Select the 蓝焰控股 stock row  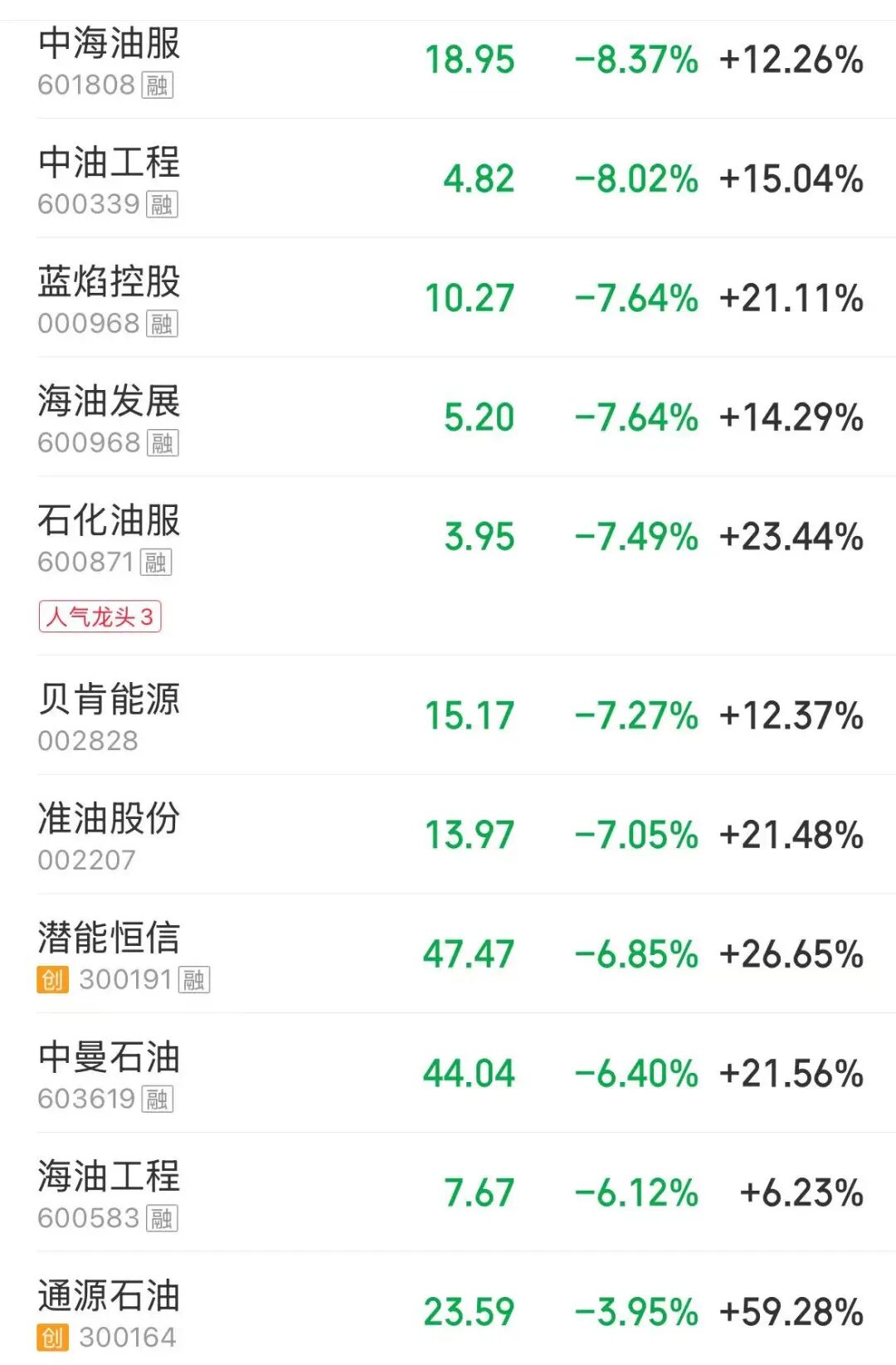(x=109, y=282)
